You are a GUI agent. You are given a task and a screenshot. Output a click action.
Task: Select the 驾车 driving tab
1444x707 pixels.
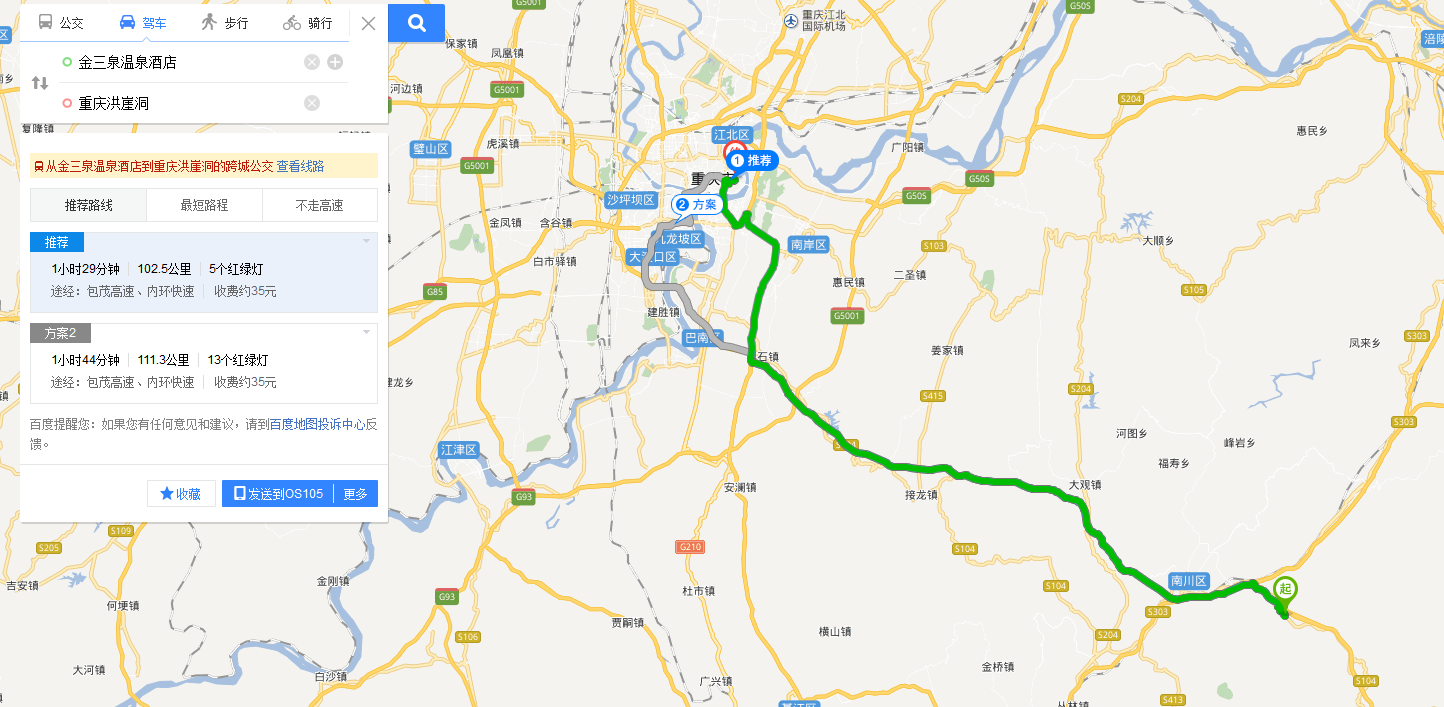click(142, 22)
